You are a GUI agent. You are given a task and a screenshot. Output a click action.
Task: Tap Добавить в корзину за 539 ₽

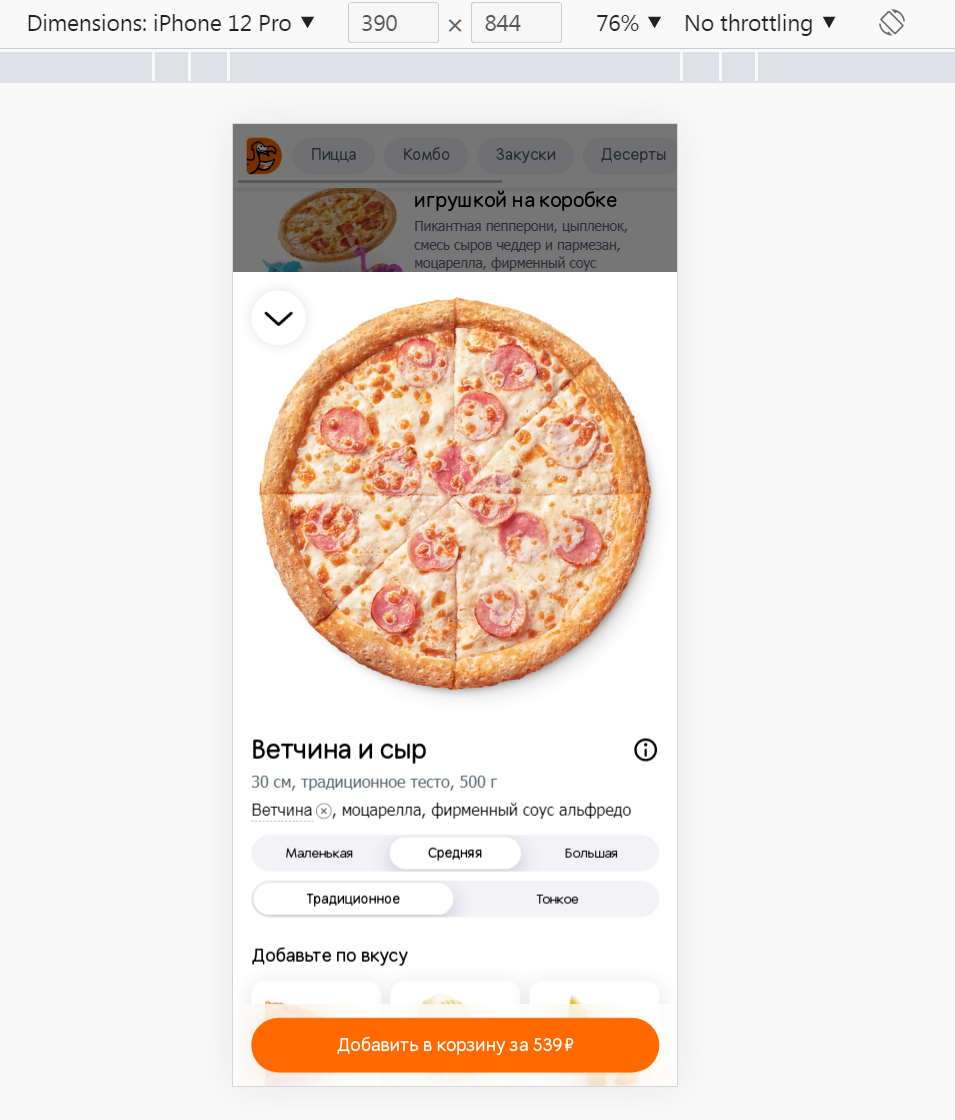pos(455,1045)
